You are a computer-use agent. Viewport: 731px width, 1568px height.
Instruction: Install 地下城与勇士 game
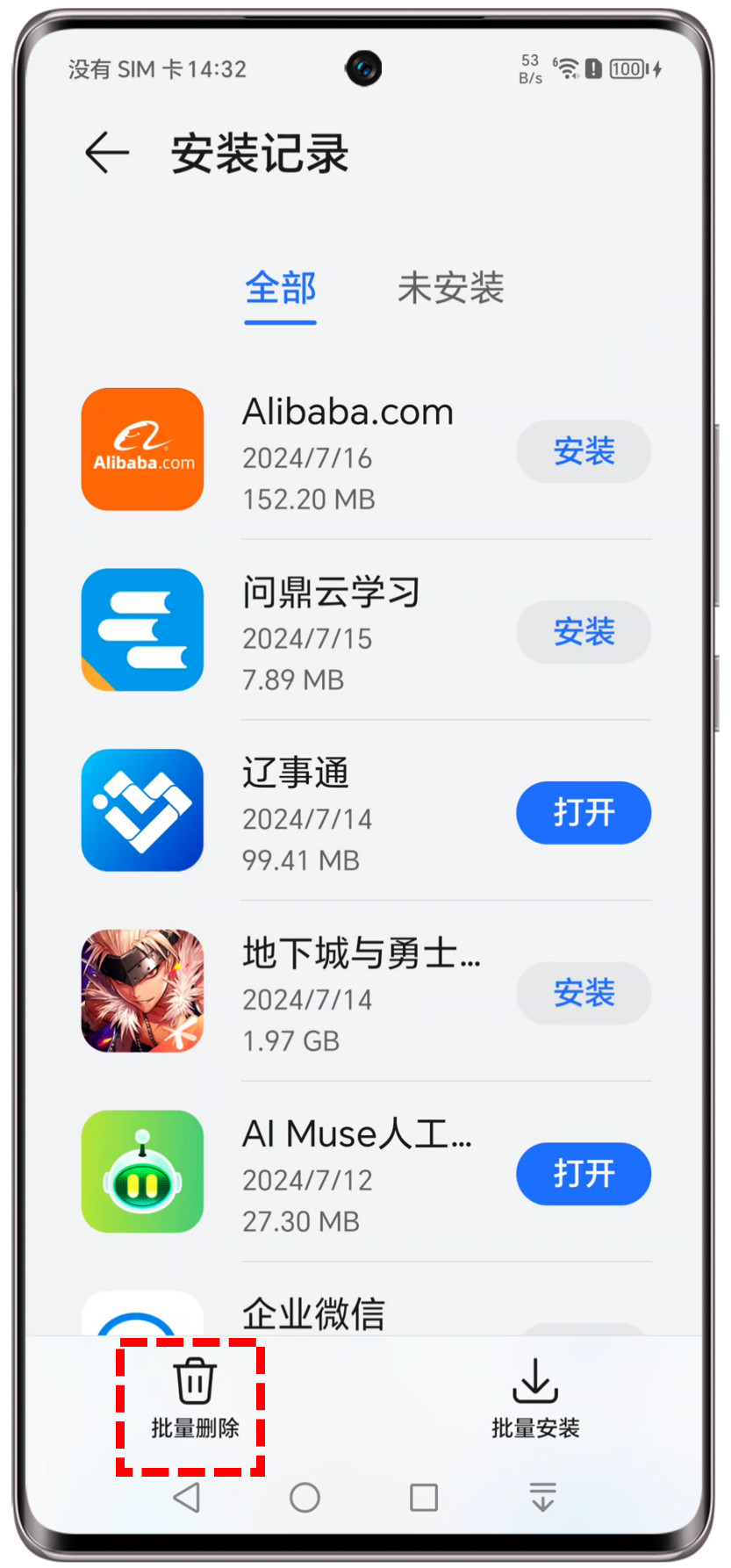click(x=584, y=994)
